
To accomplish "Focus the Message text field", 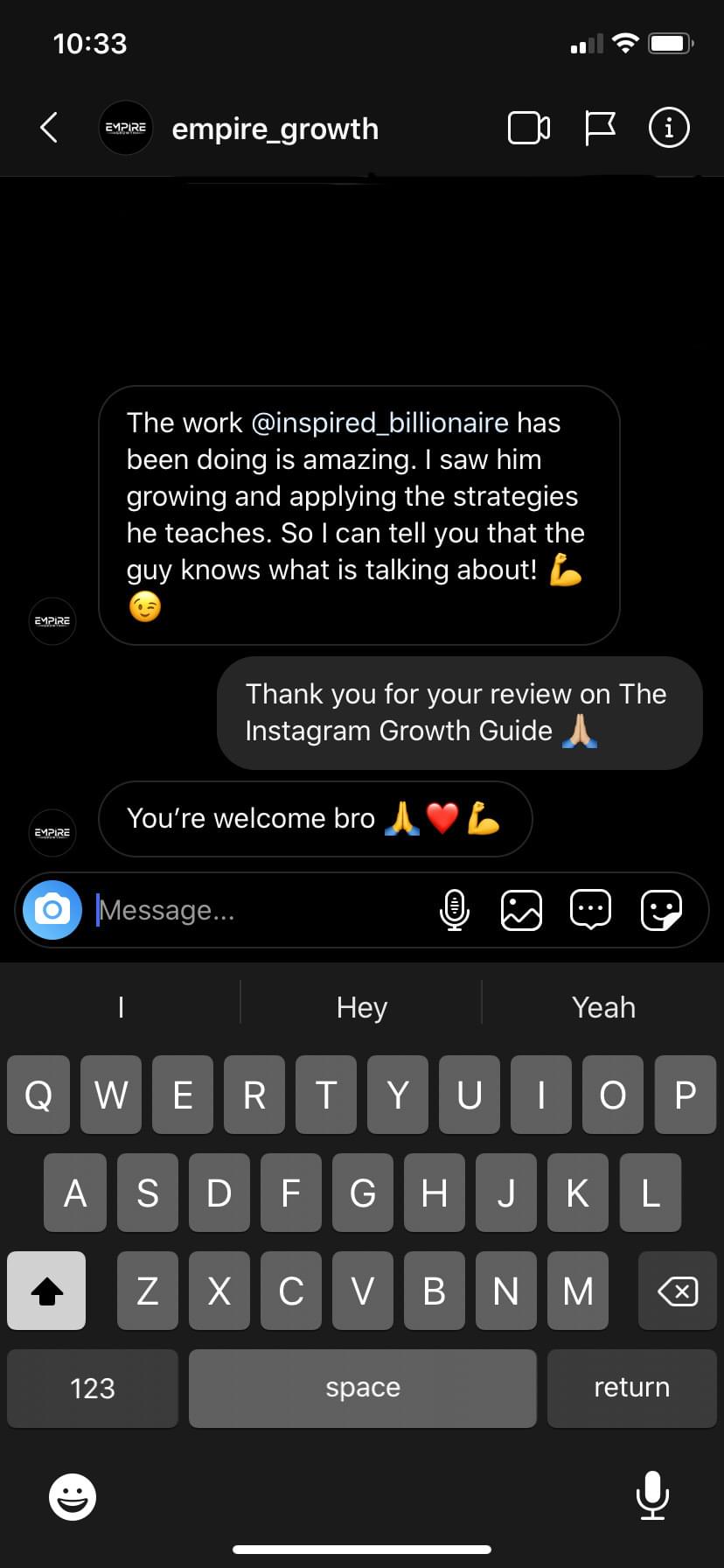I will point(262,910).
